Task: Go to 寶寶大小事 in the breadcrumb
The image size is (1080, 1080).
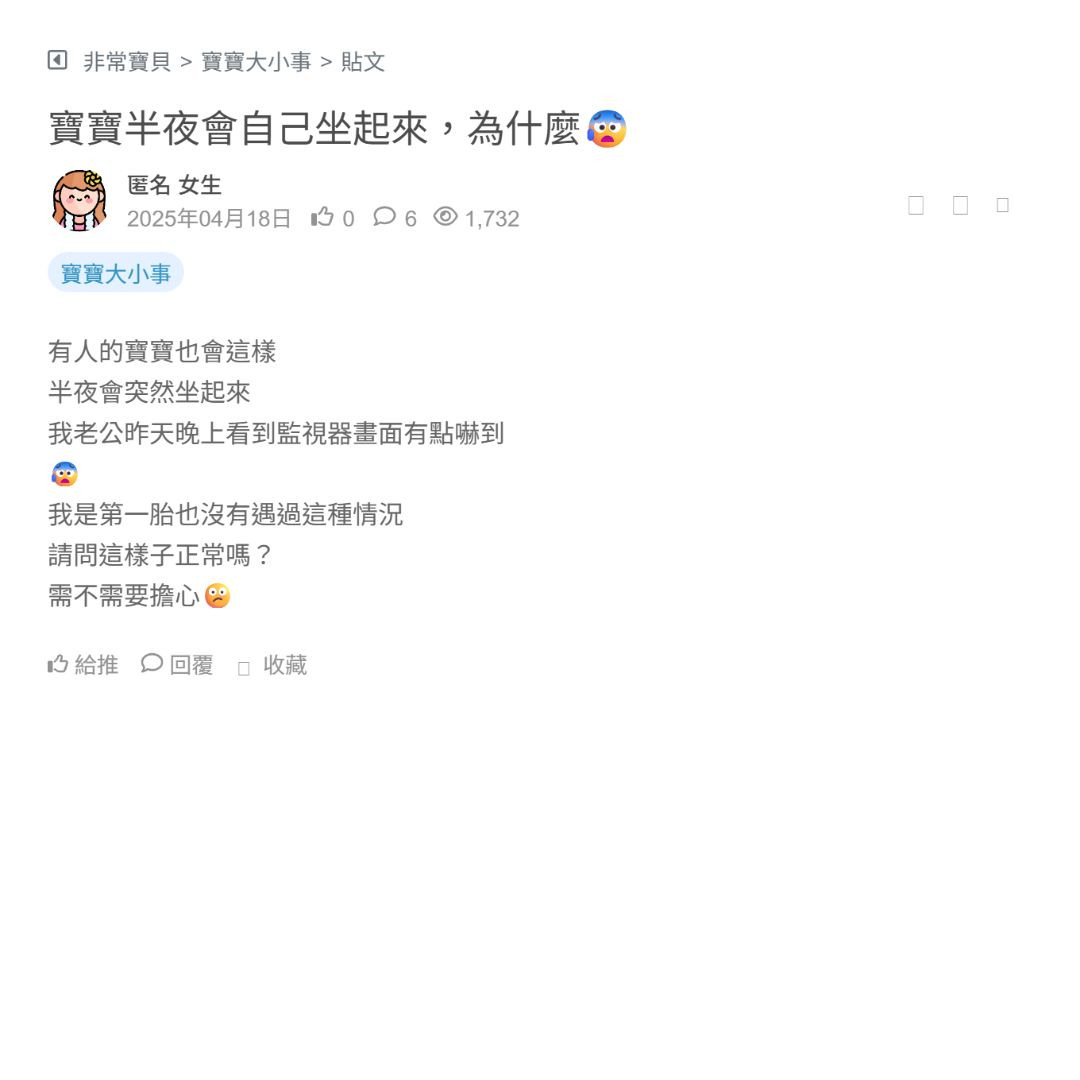Action: coord(256,62)
